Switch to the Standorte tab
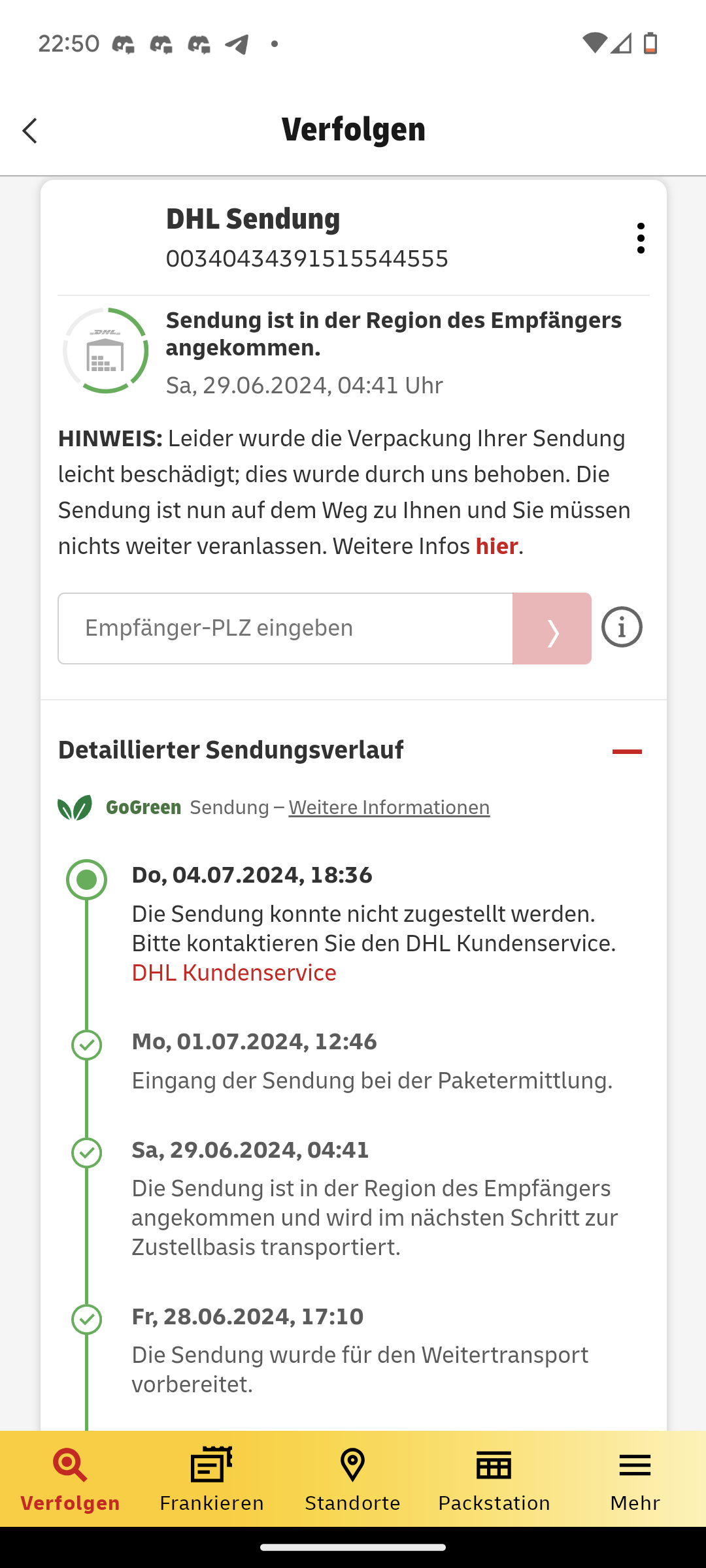The height and width of the screenshot is (1568, 706). coord(352,1479)
